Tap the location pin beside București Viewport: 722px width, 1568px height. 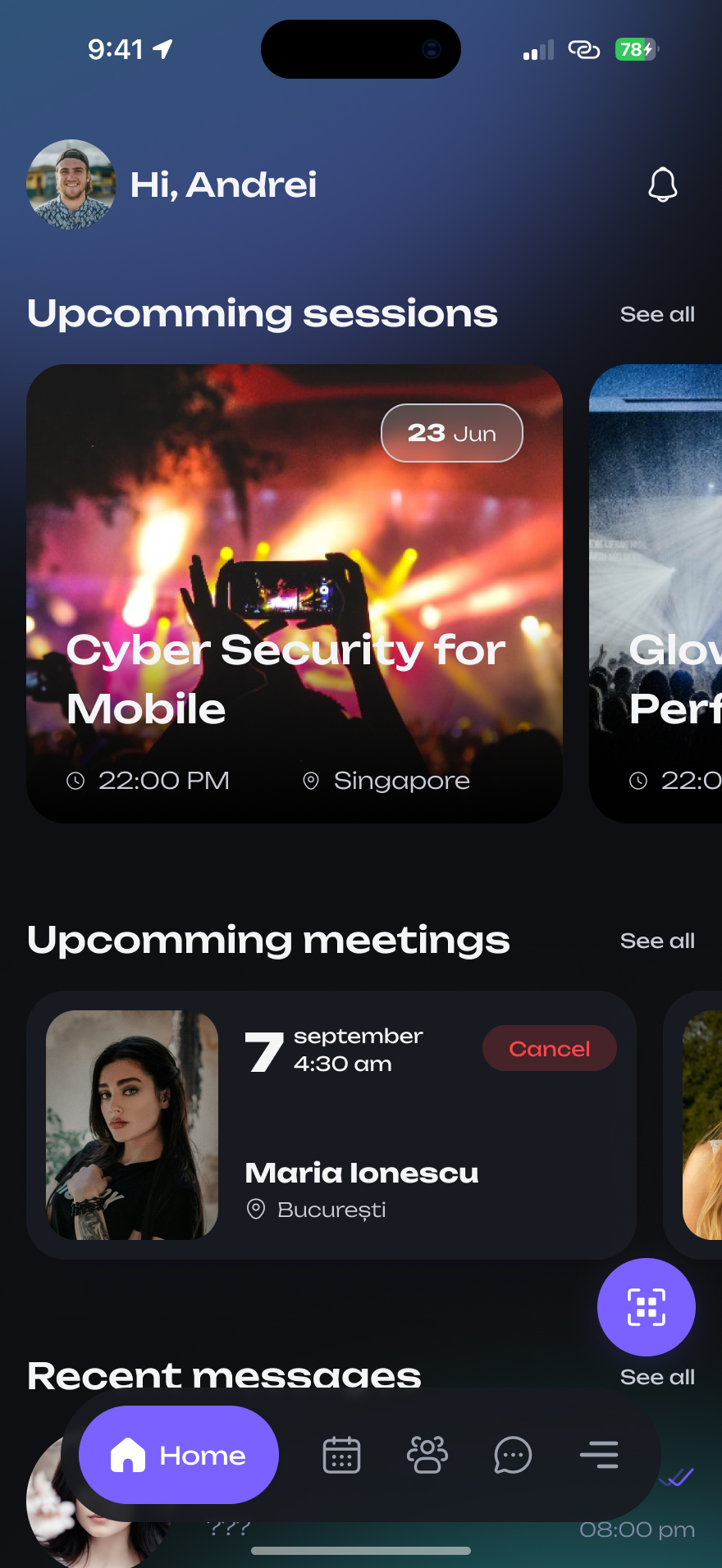[x=256, y=1210]
